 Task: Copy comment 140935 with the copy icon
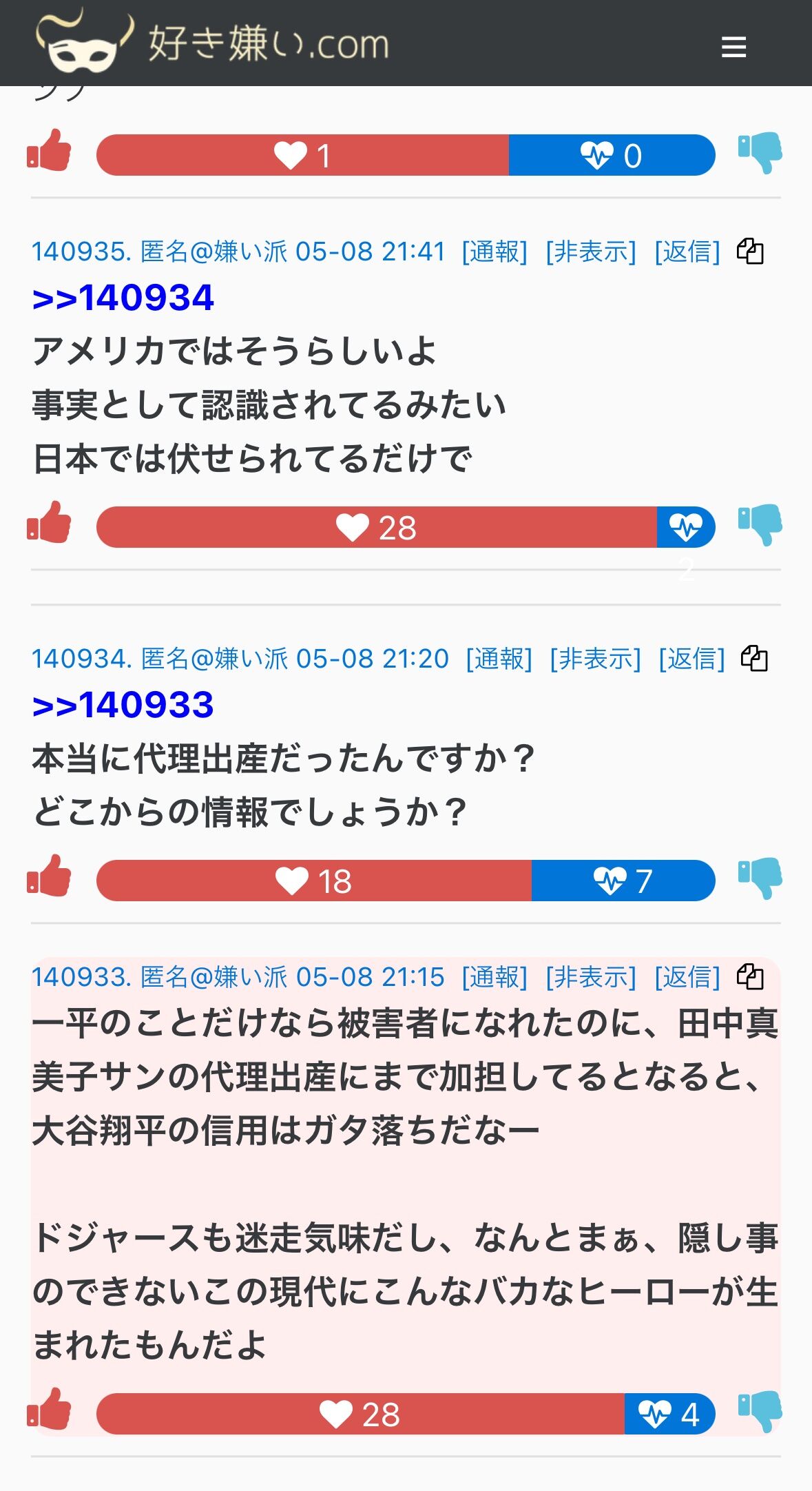[750, 251]
